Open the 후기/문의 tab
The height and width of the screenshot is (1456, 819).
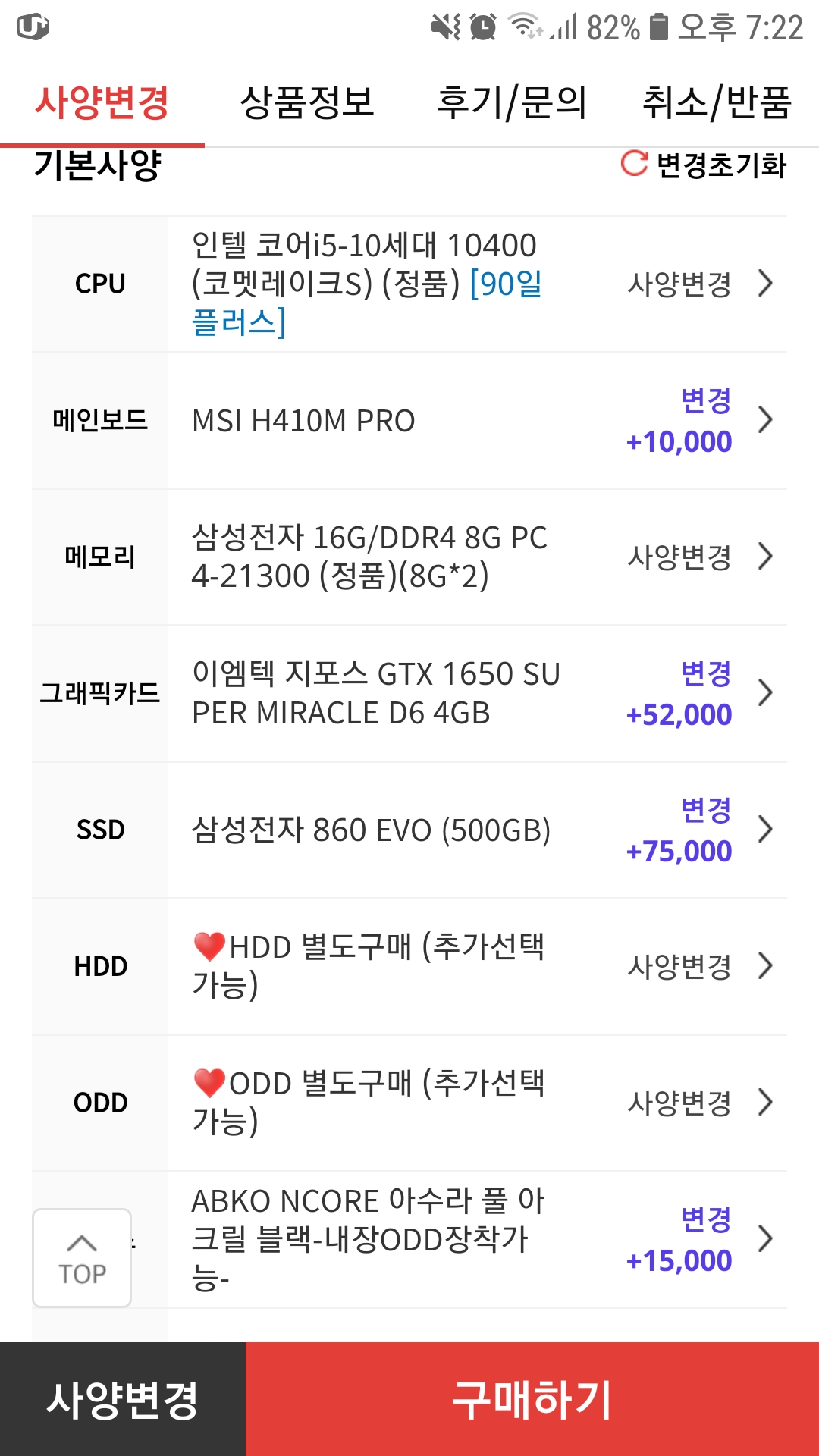click(512, 102)
